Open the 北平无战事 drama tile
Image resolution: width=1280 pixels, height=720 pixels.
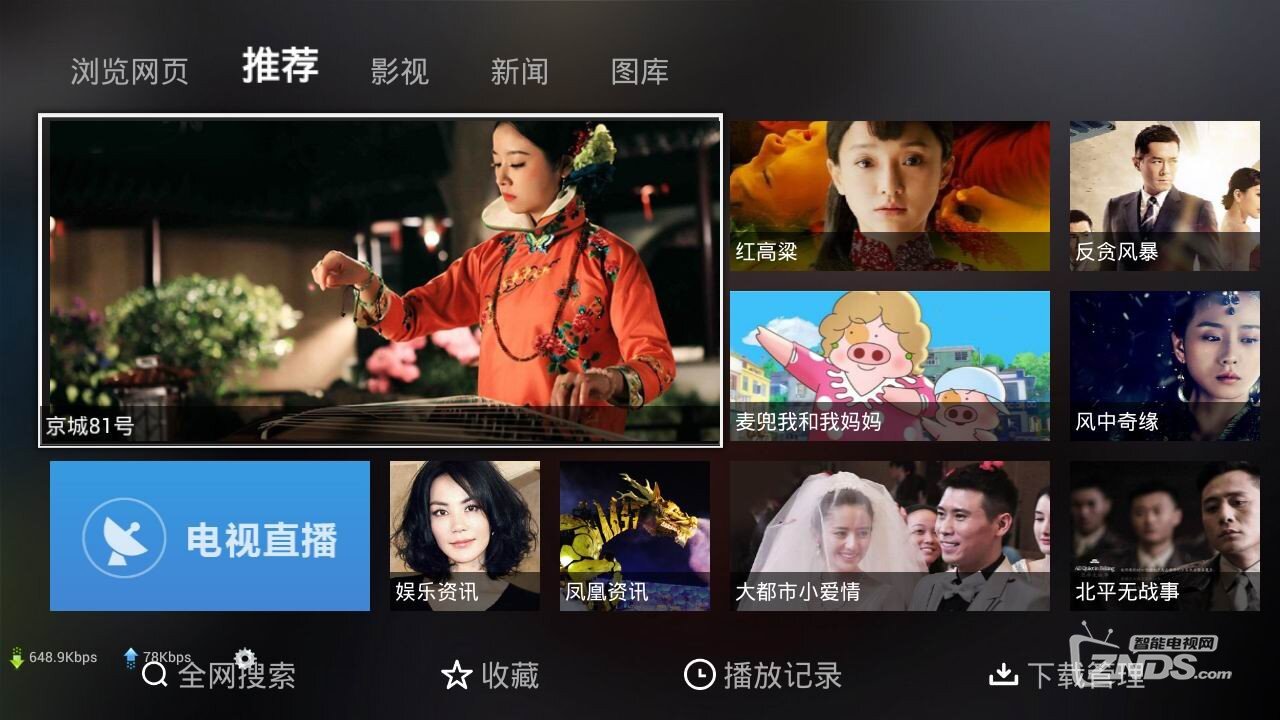pyautogui.click(x=1164, y=536)
